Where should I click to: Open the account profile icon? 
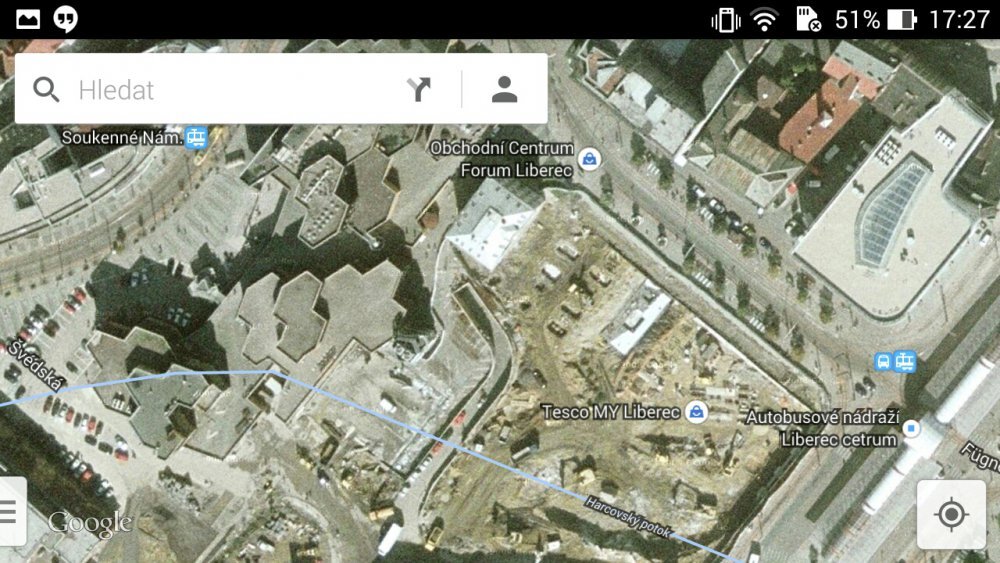click(505, 90)
